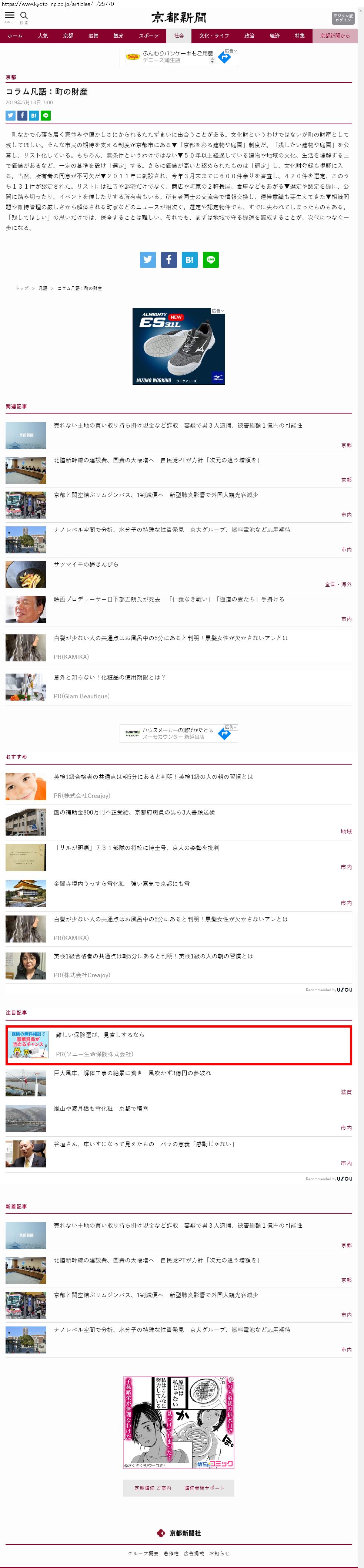Open the hamburger menu

point(10,16)
